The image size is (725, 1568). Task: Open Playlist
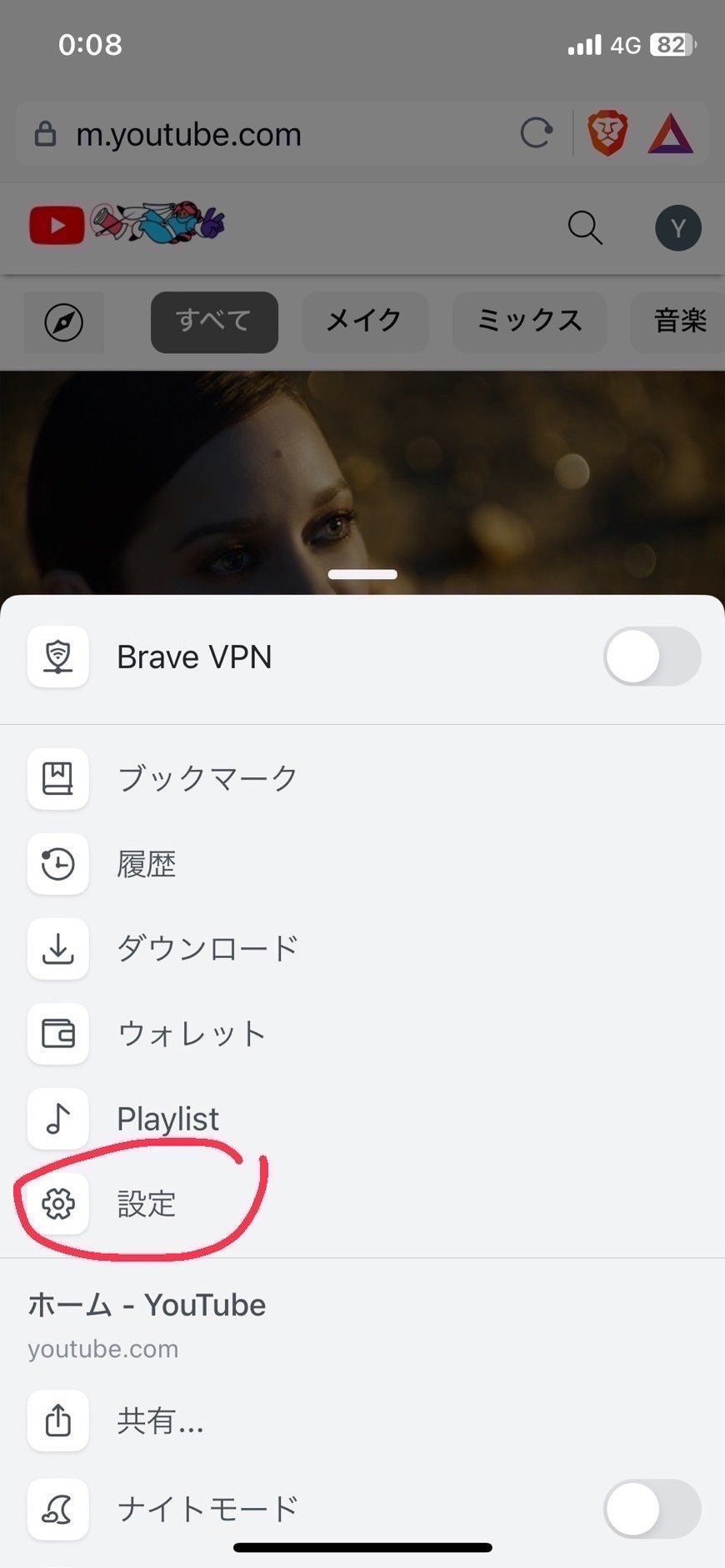click(x=362, y=1119)
